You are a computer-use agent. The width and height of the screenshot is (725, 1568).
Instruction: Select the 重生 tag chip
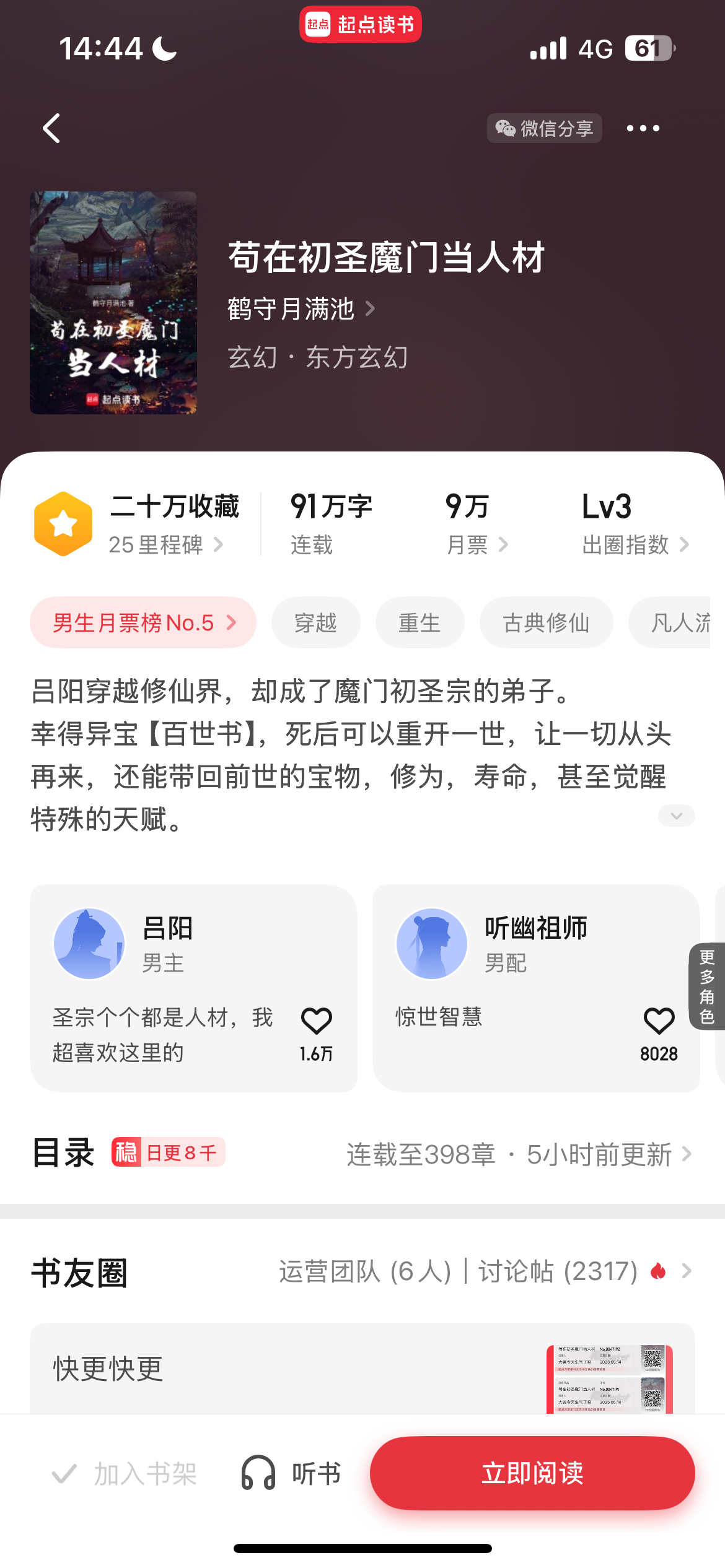pyautogui.click(x=420, y=622)
